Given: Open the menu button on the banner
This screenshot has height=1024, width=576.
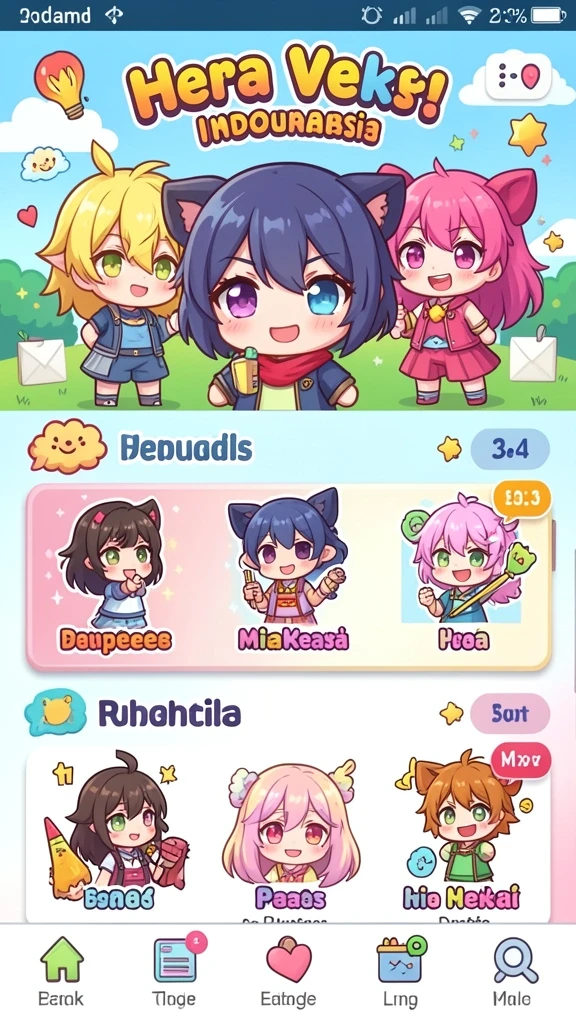Looking at the screenshot, I should pos(519,76).
